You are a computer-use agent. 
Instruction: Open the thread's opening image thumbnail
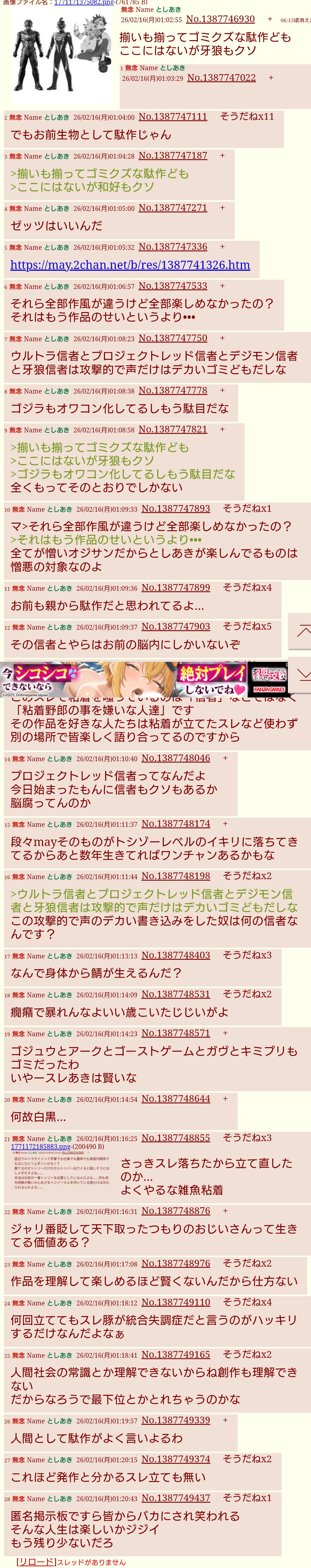pyautogui.click(x=61, y=53)
